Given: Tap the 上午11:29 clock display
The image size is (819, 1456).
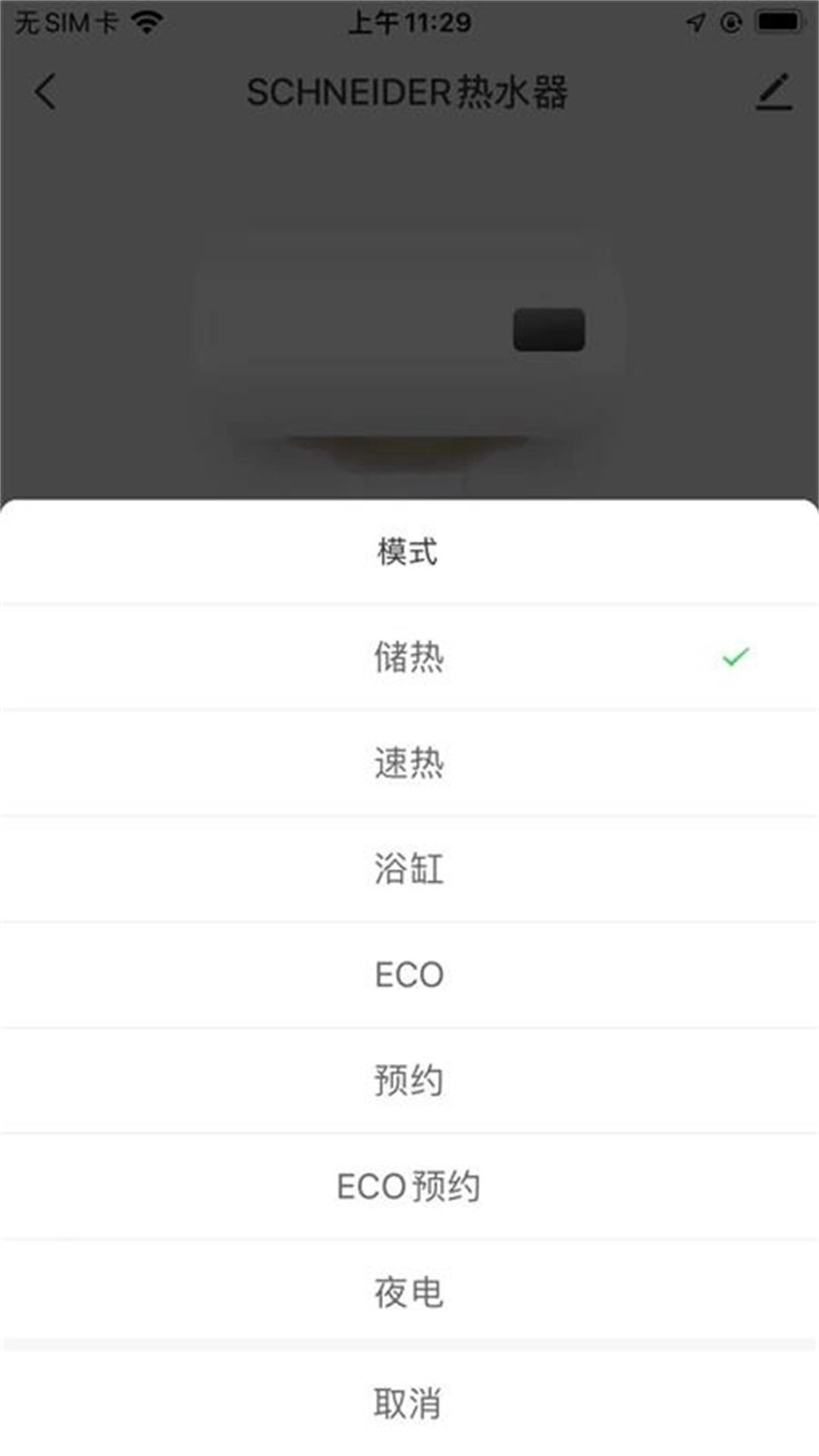Looking at the screenshot, I should (409, 23).
